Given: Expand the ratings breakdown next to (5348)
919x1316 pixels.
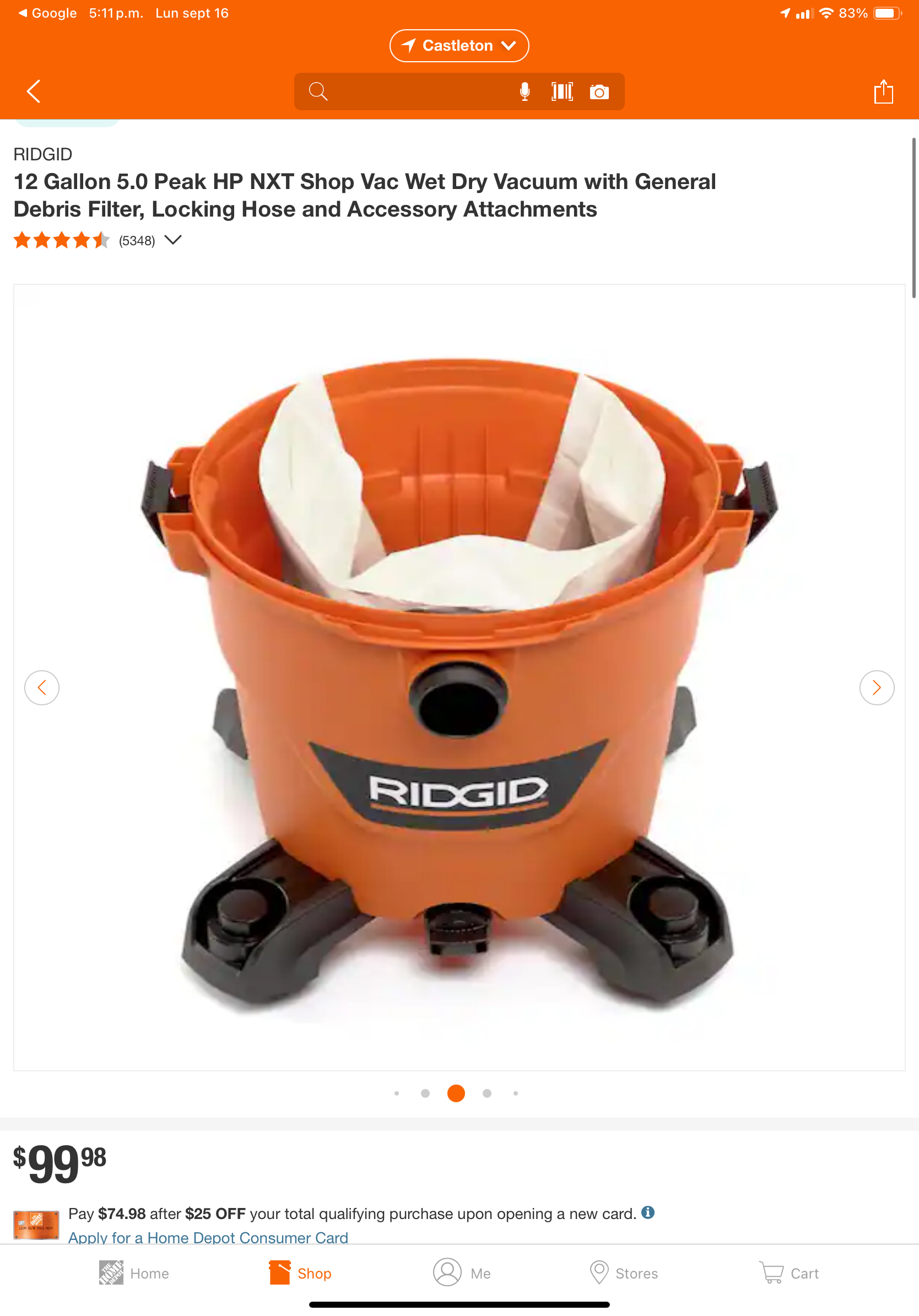Looking at the screenshot, I should (172, 240).
